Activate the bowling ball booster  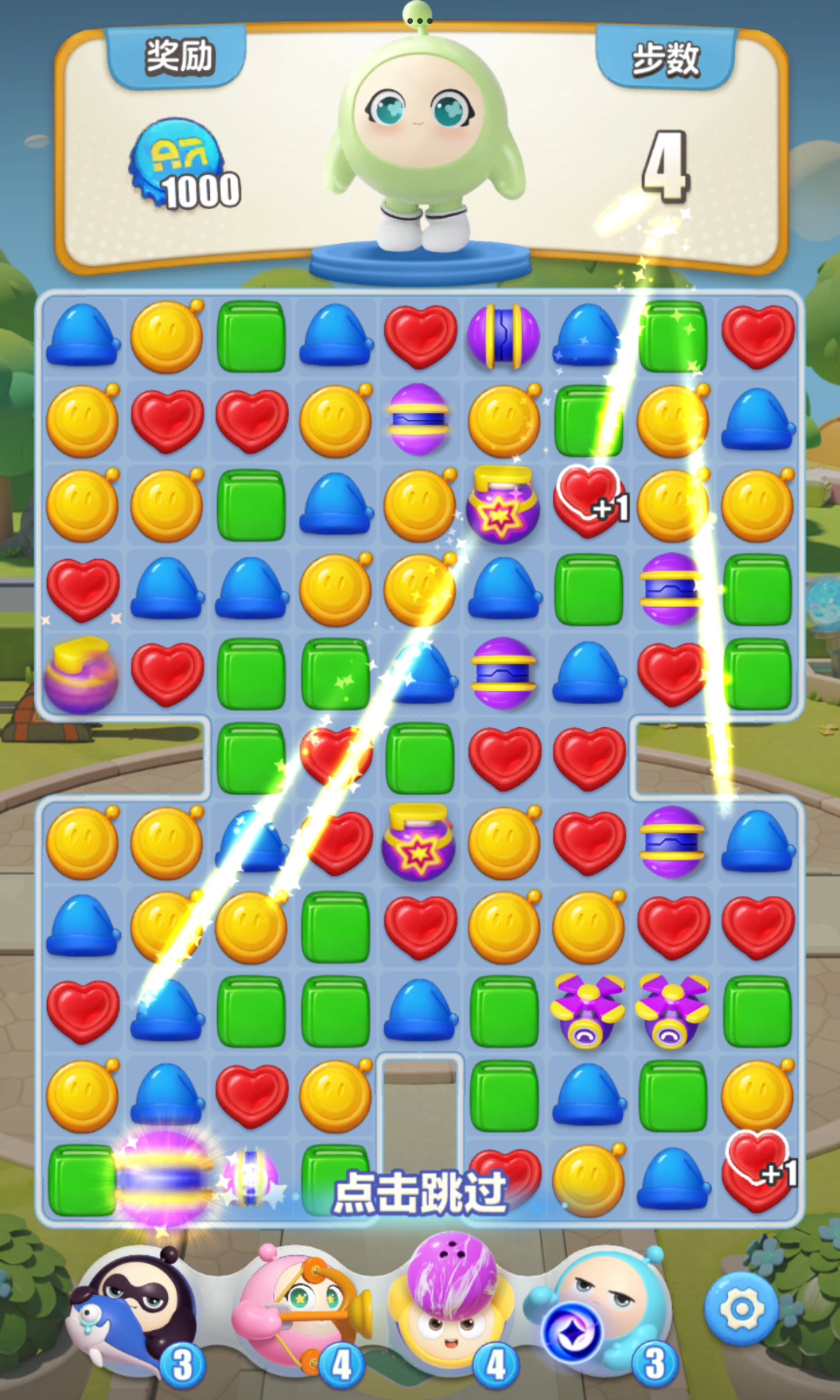click(x=451, y=1305)
